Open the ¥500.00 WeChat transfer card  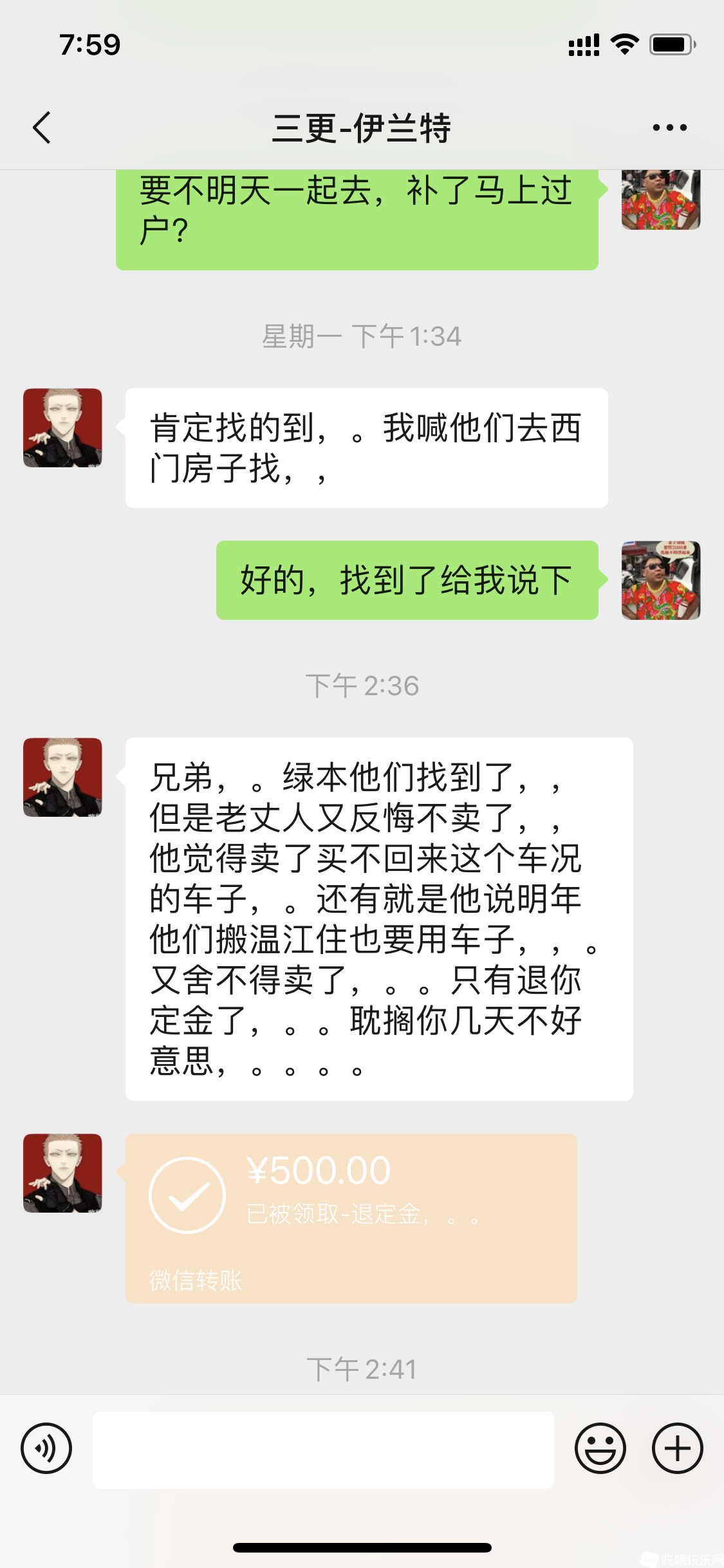pyautogui.click(x=351, y=1218)
